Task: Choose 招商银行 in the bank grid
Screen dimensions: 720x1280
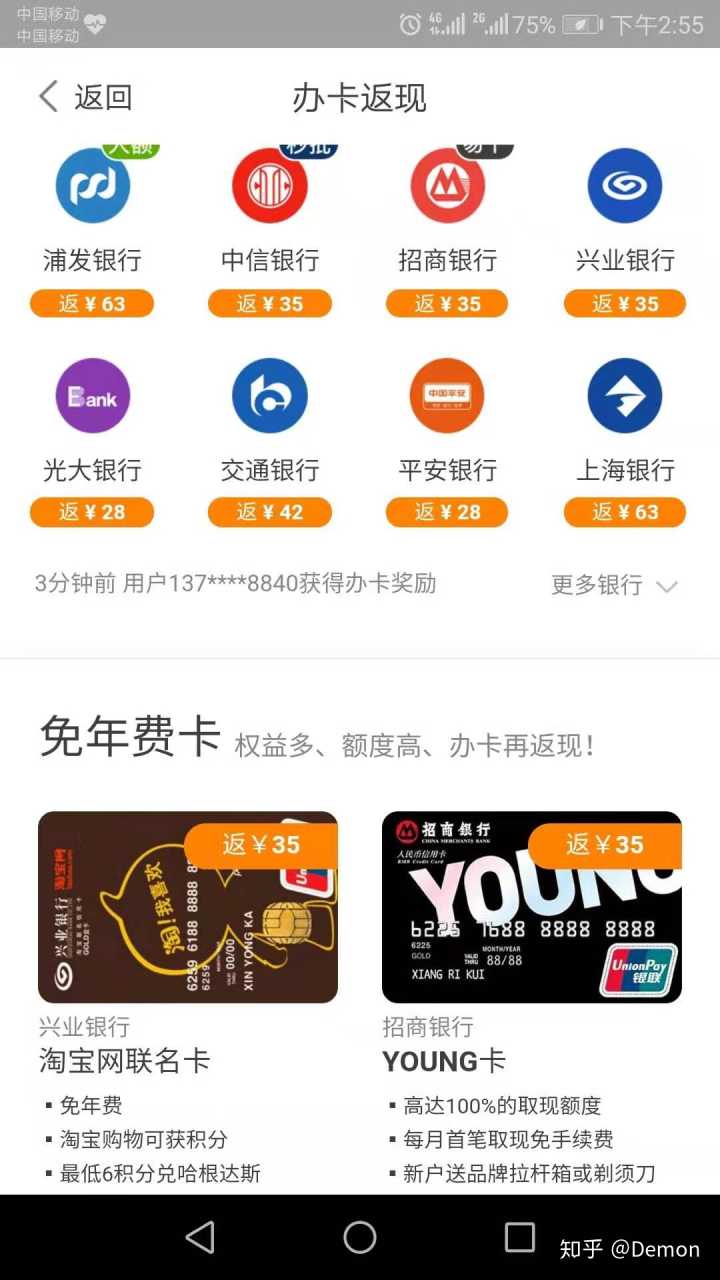Action: (447, 187)
